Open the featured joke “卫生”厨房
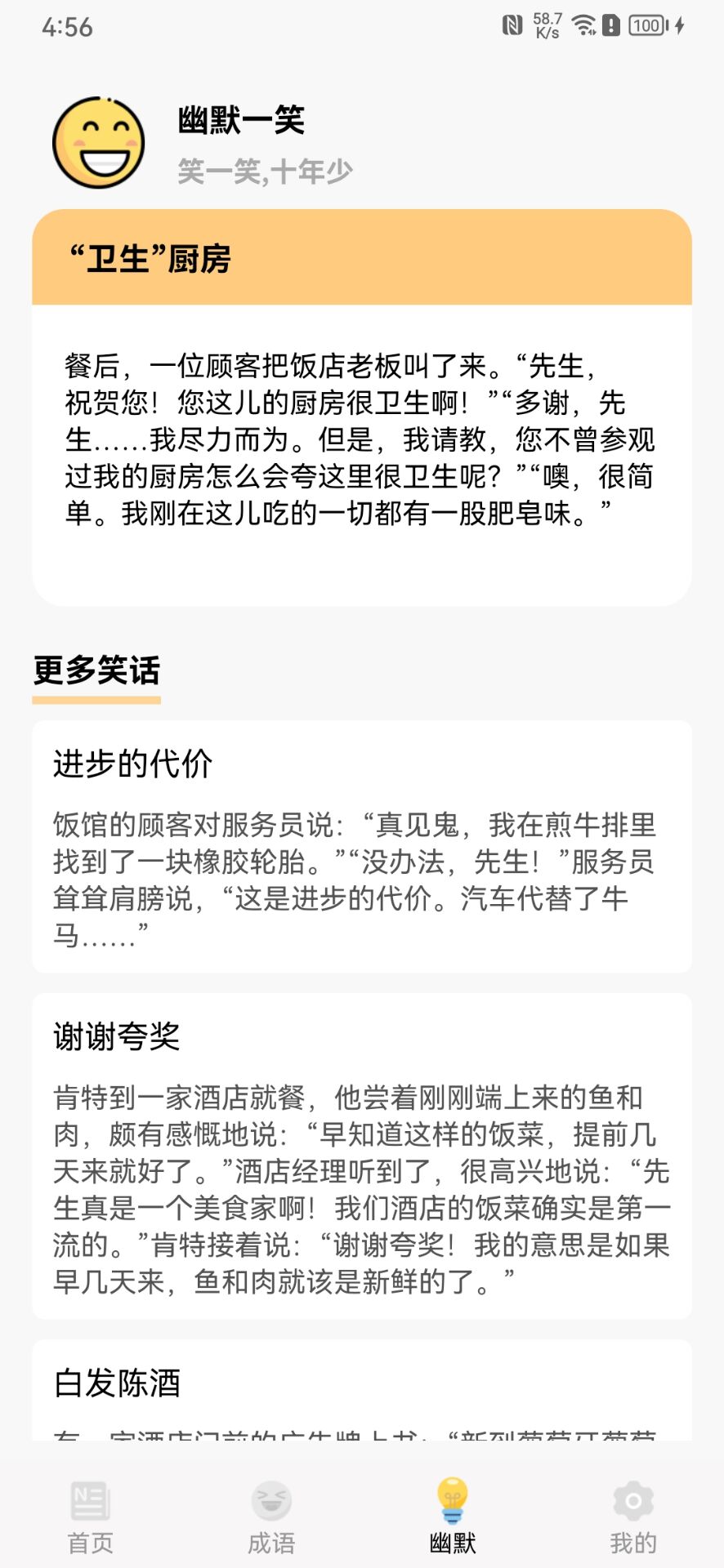The width and height of the screenshot is (724, 1568). pyautogui.click(x=361, y=408)
